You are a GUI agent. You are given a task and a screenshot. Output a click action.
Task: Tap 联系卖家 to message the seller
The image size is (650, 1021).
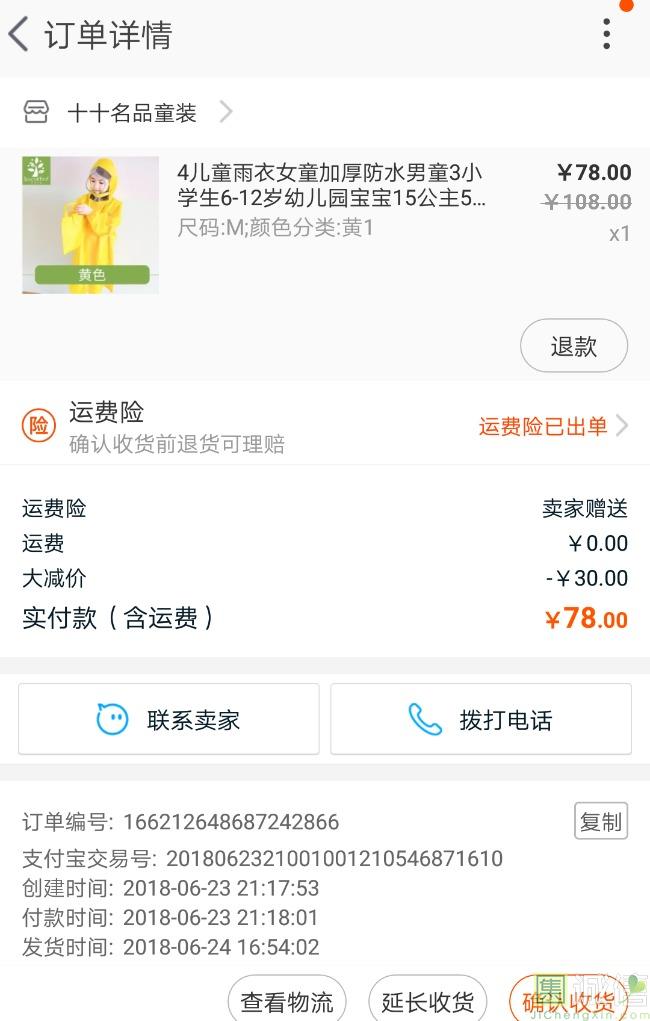[169, 719]
